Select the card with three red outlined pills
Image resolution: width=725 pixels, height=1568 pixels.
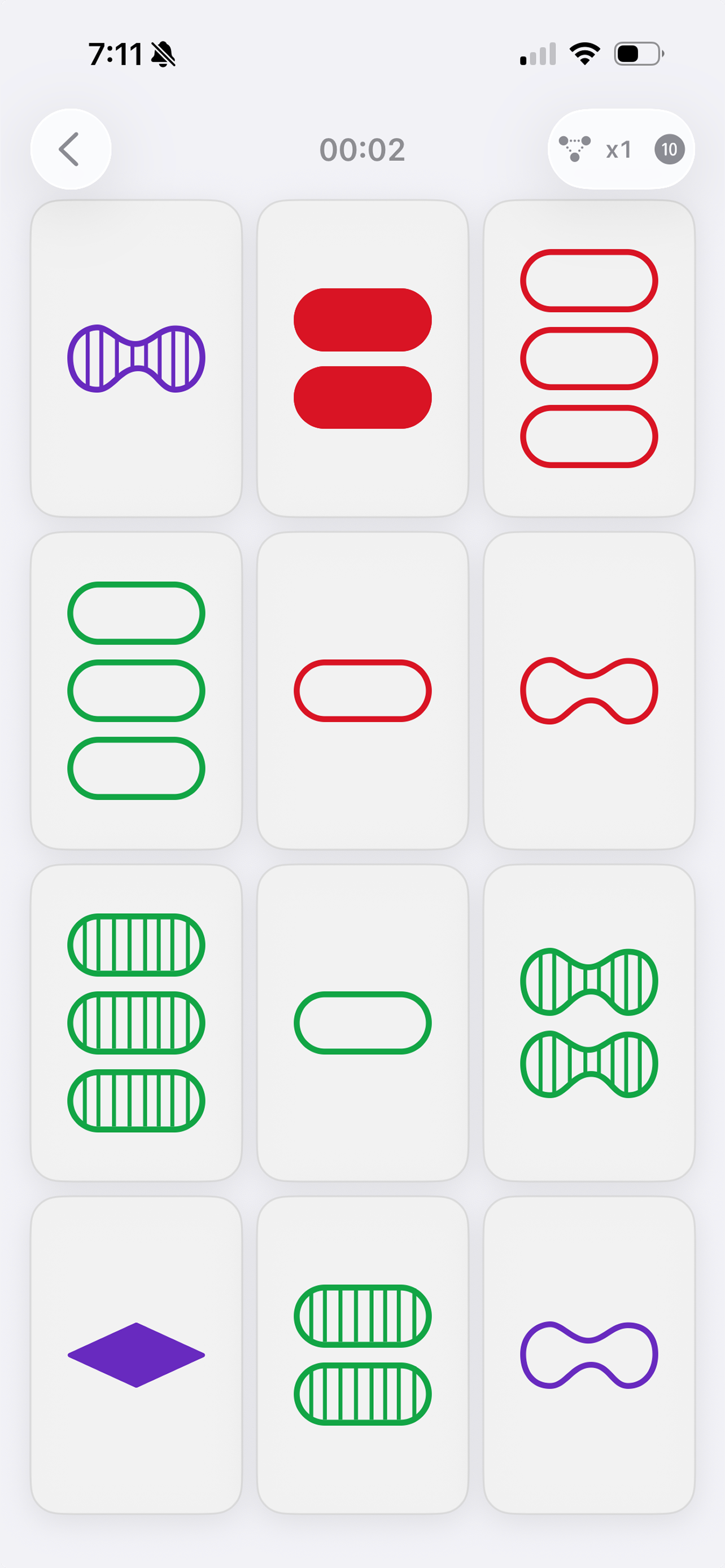[x=589, y=358]
